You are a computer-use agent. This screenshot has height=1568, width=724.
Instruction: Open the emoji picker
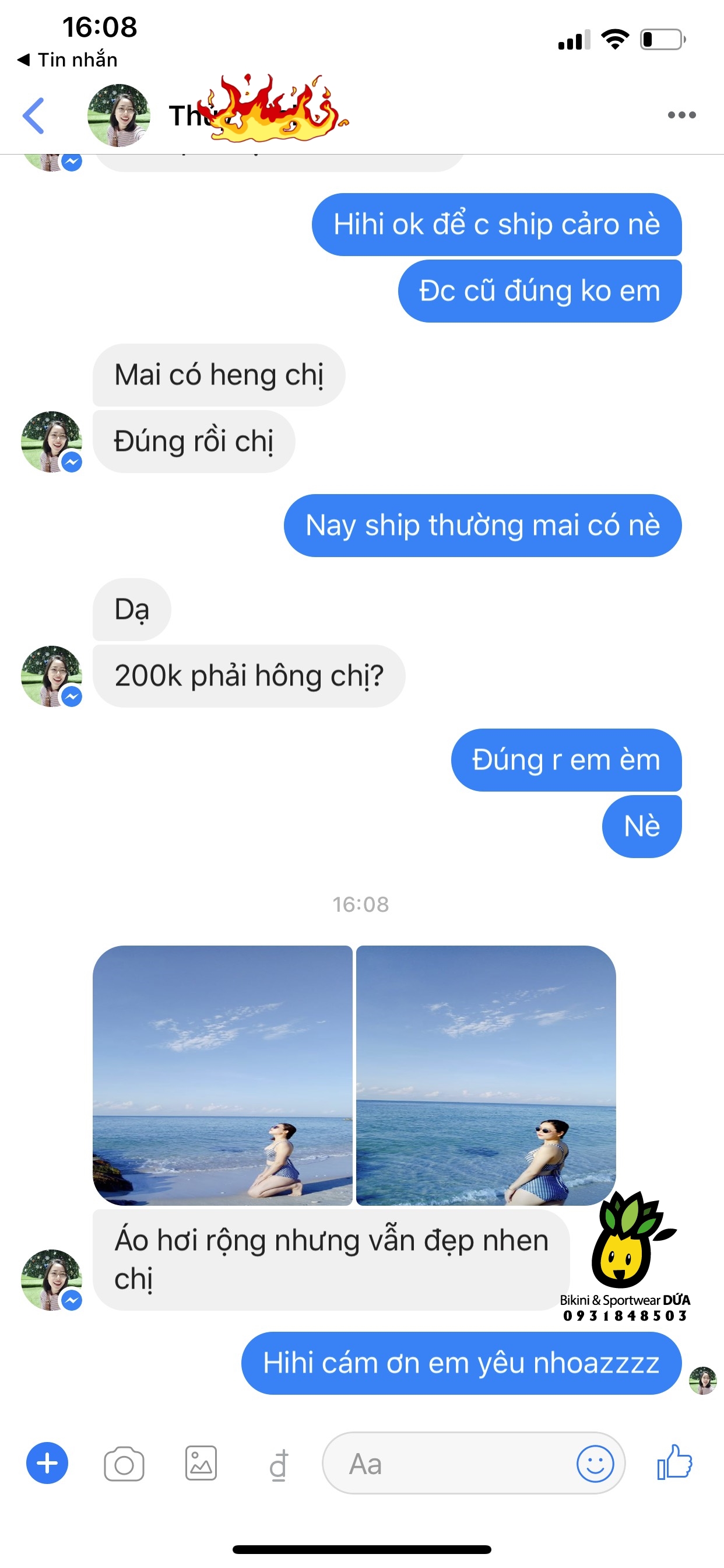pos(595,1464)
